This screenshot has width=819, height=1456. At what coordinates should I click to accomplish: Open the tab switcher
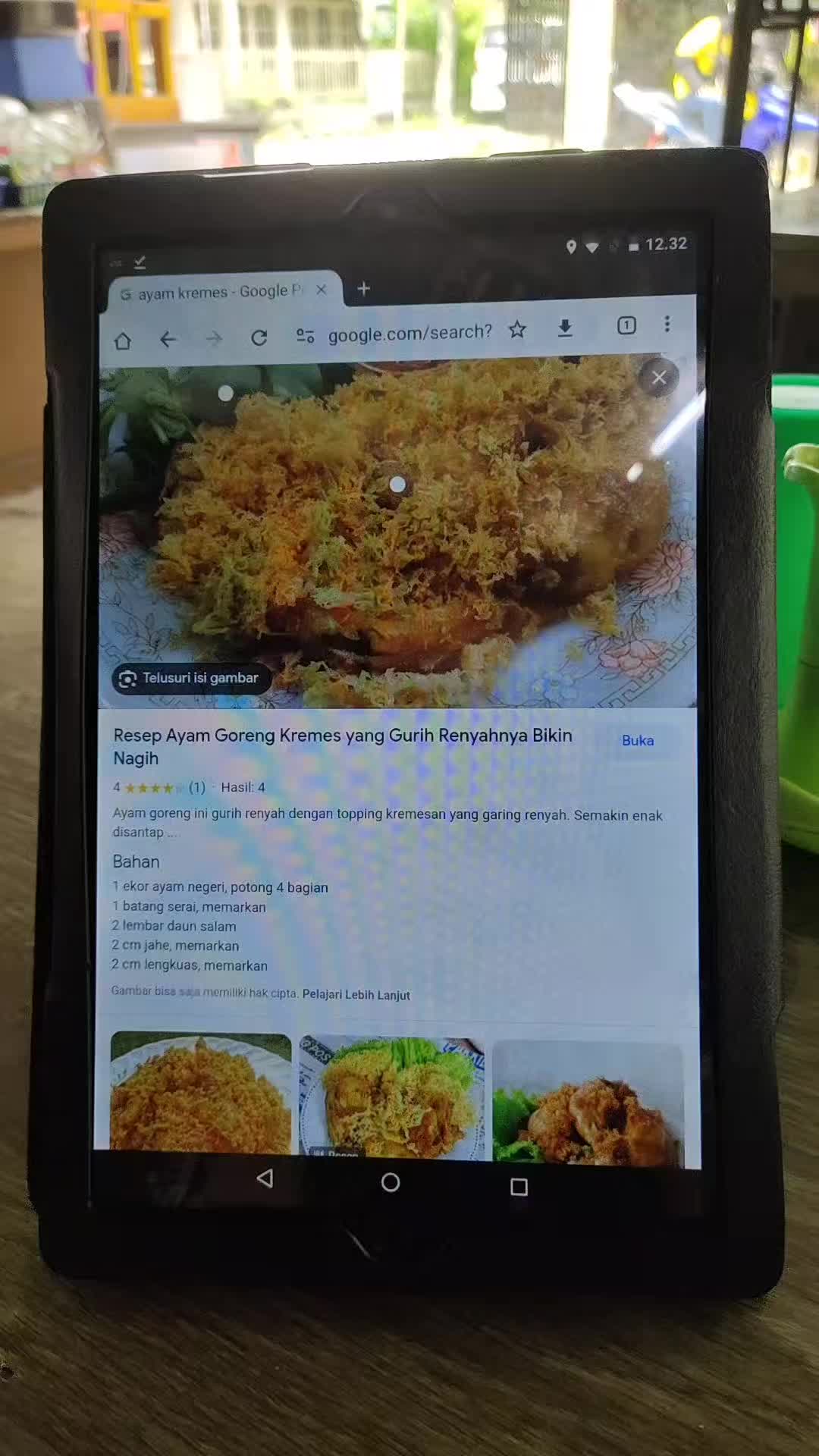[626, 325]
